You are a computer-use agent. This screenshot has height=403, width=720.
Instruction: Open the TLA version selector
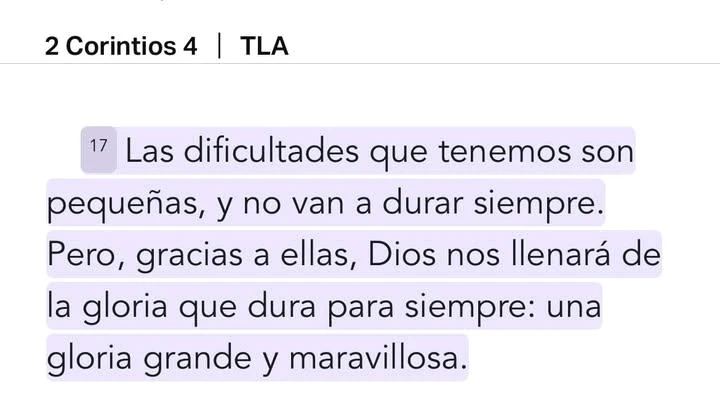(264, 47)
